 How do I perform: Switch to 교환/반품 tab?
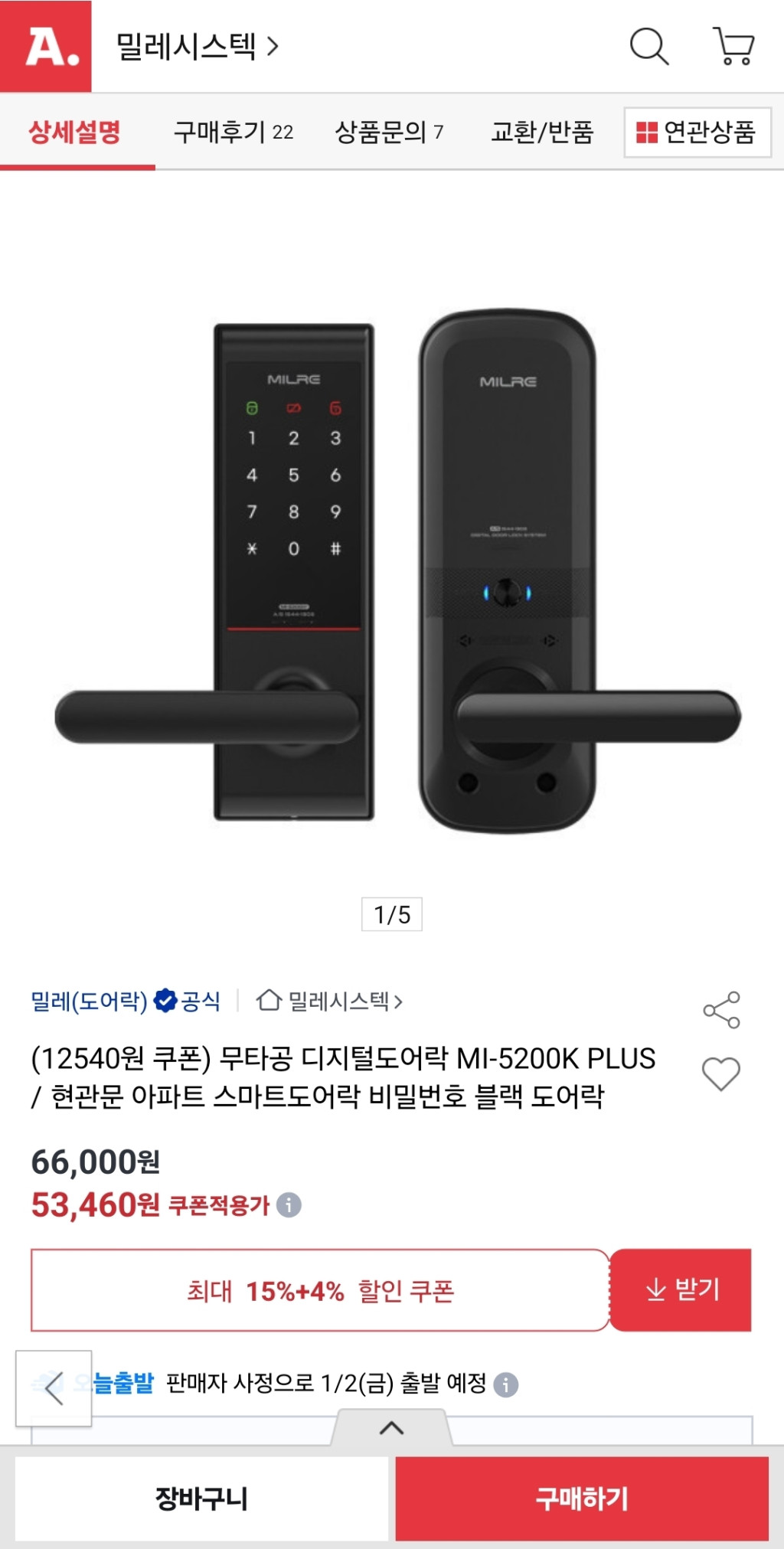coord(541,132)
